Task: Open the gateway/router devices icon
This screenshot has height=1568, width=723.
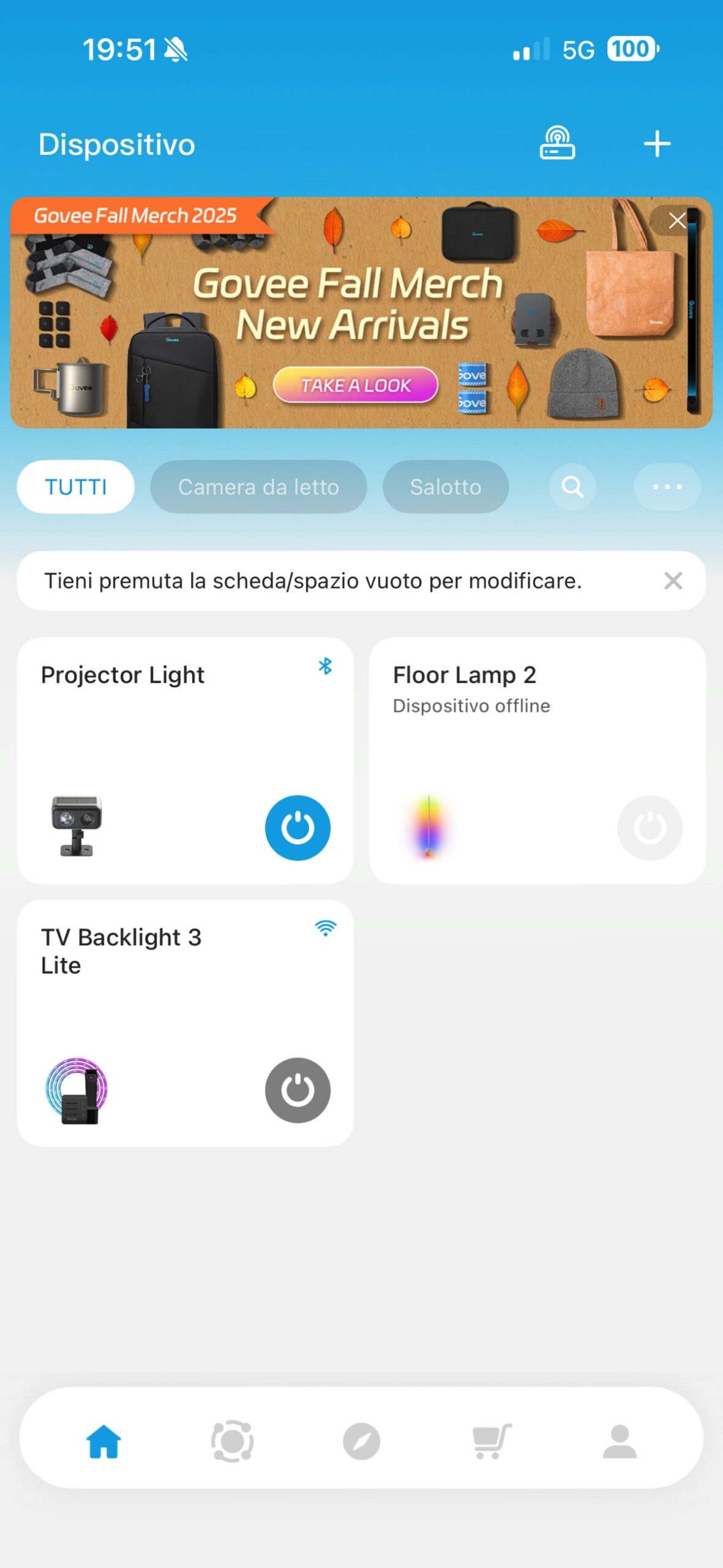Action: [556, 143]
